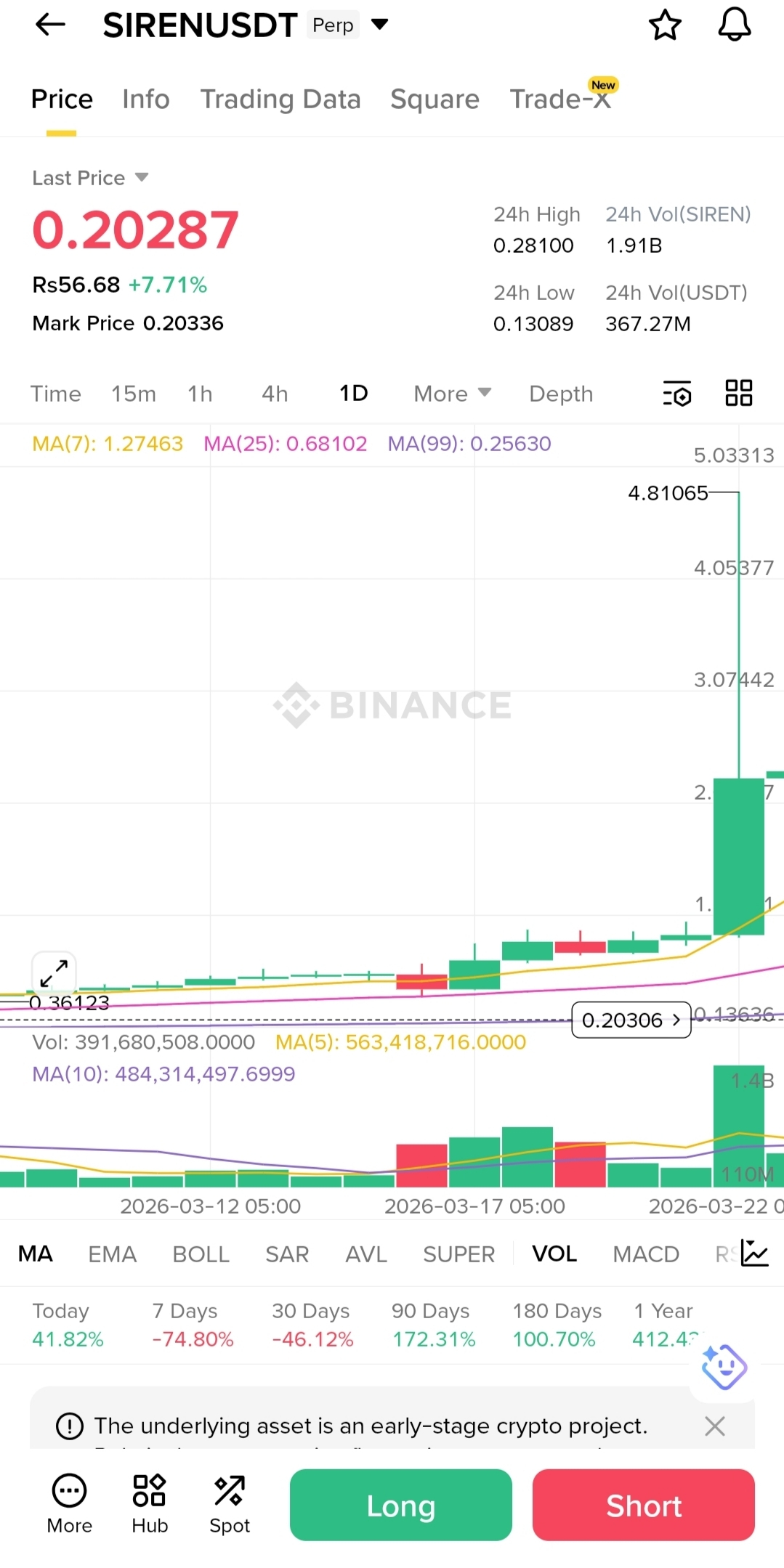
Task: Select the 4h chart interval
Action: point(275,394)
